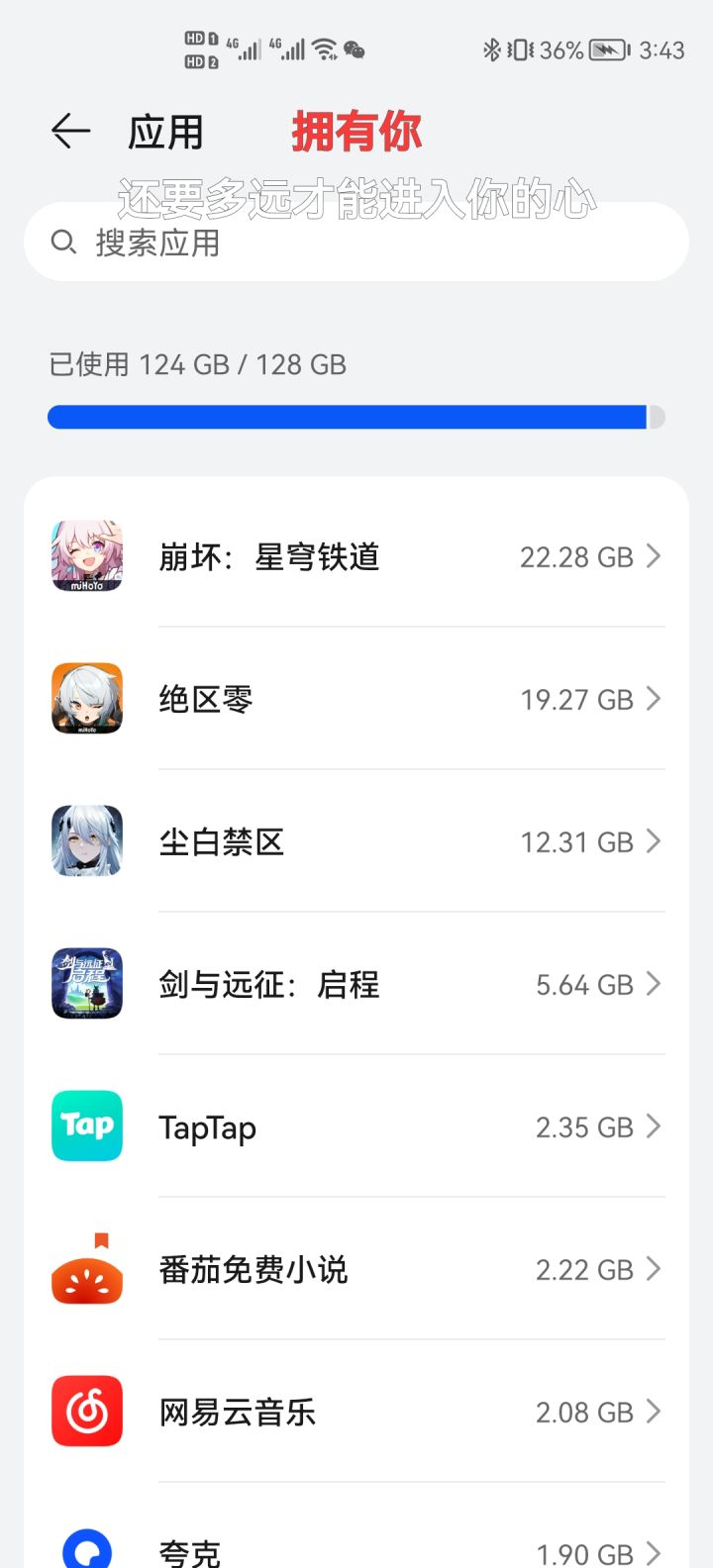Open the 绝区零 app storage row
Image resolution: width=713 pixels, height=1568 pixels.
(x=356, y=699)
